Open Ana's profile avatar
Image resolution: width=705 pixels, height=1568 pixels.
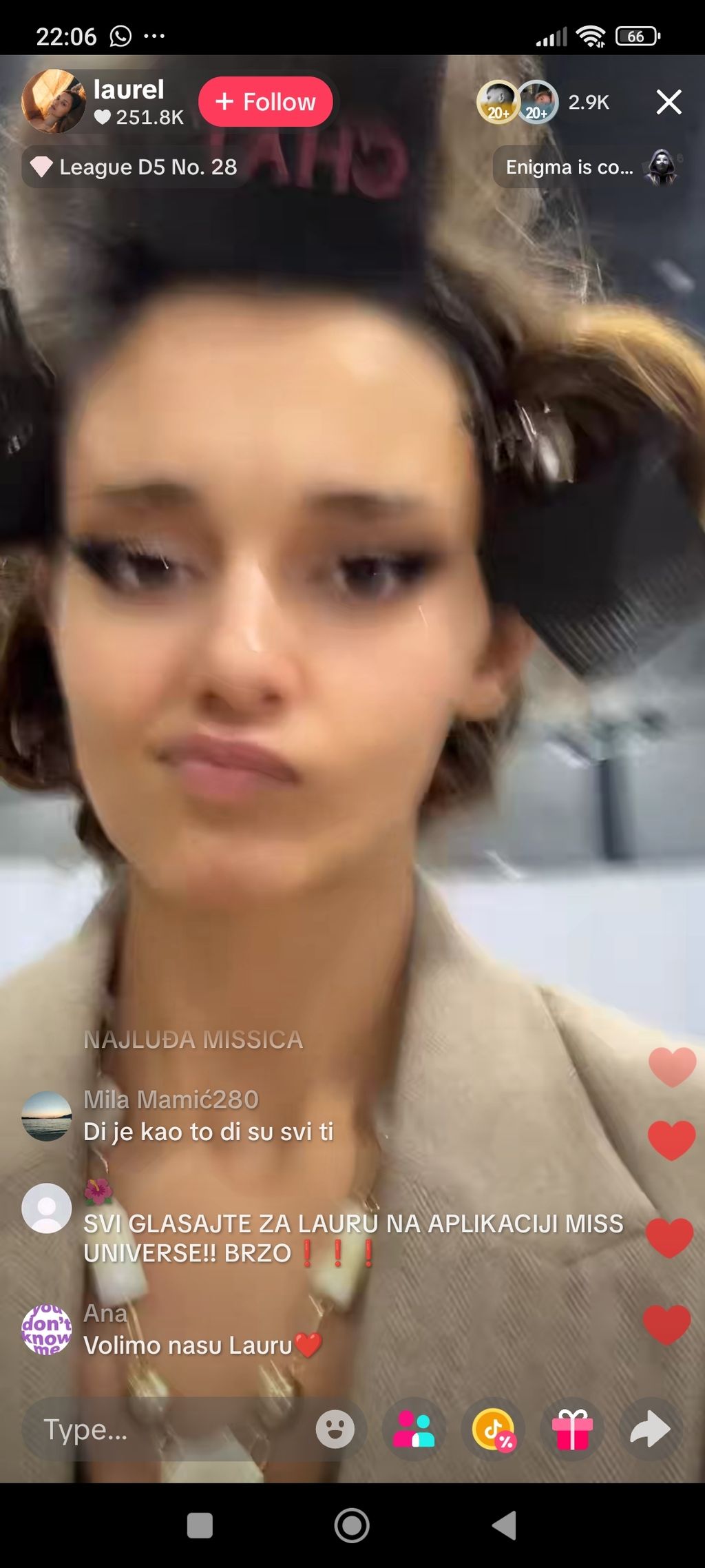(47, 1329)
